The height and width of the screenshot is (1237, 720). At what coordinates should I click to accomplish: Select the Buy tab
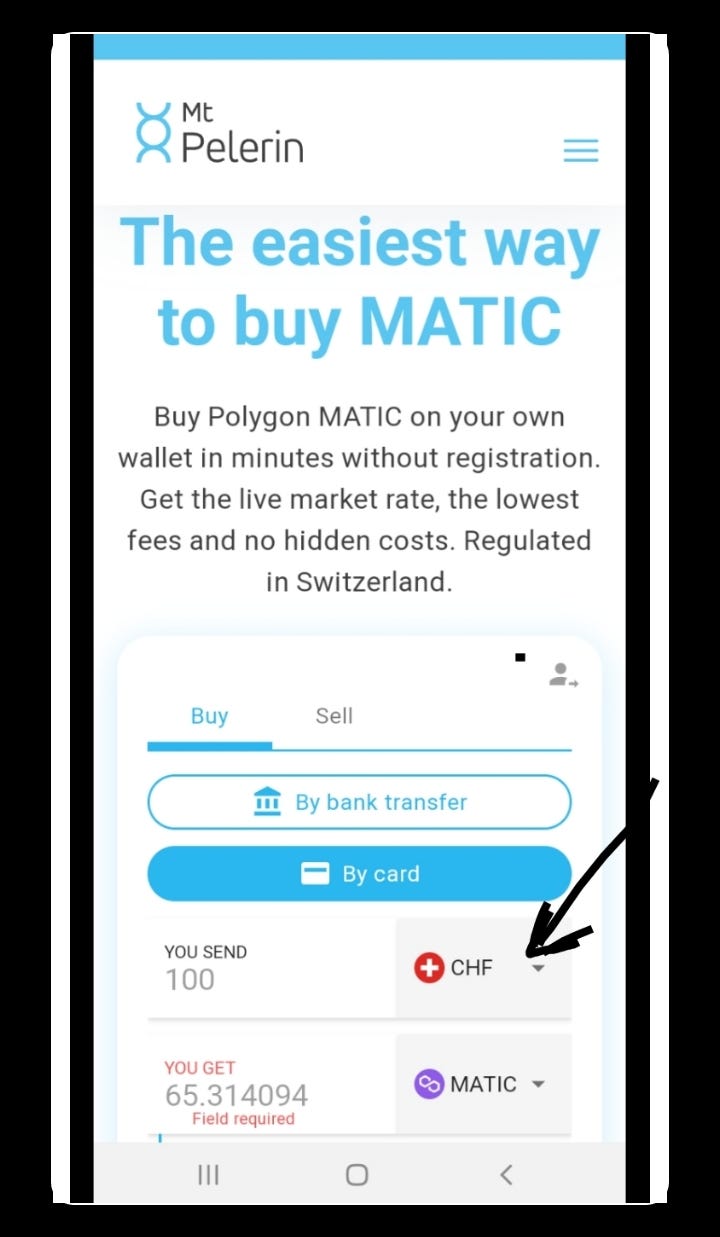coord(209,716)
